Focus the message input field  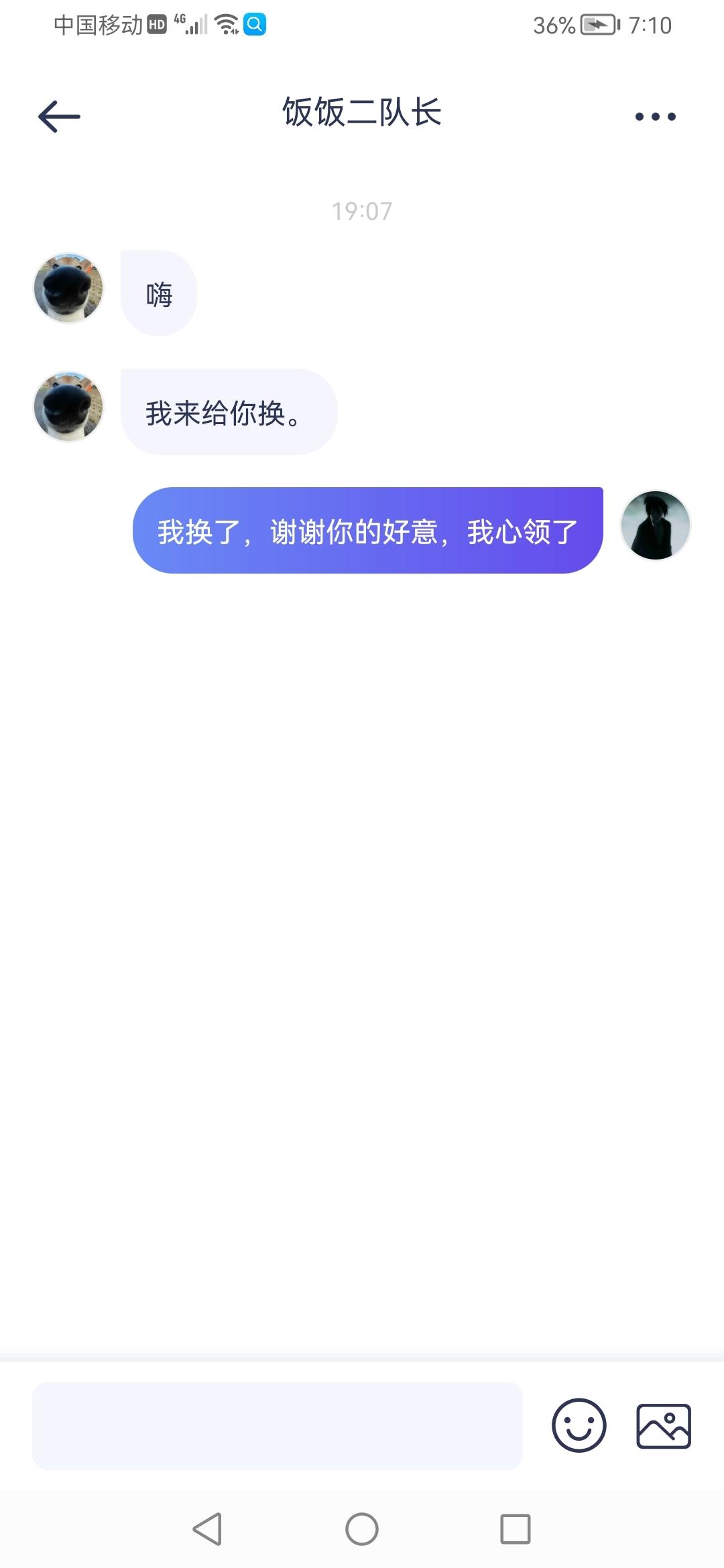tap(278, 1425)
